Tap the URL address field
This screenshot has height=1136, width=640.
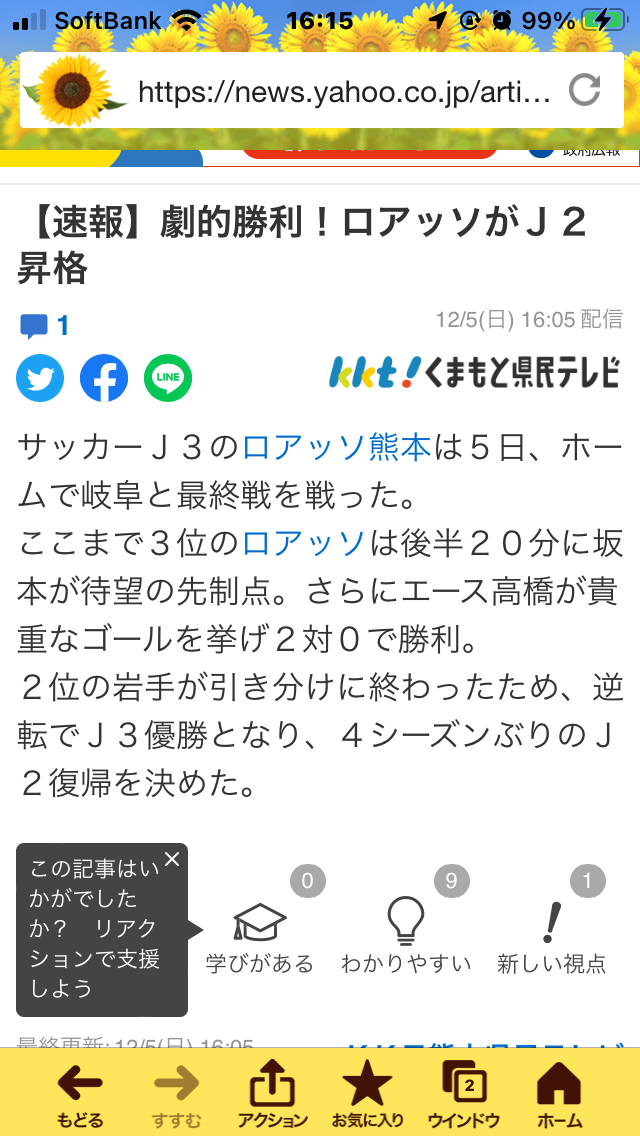click(344, 91)
